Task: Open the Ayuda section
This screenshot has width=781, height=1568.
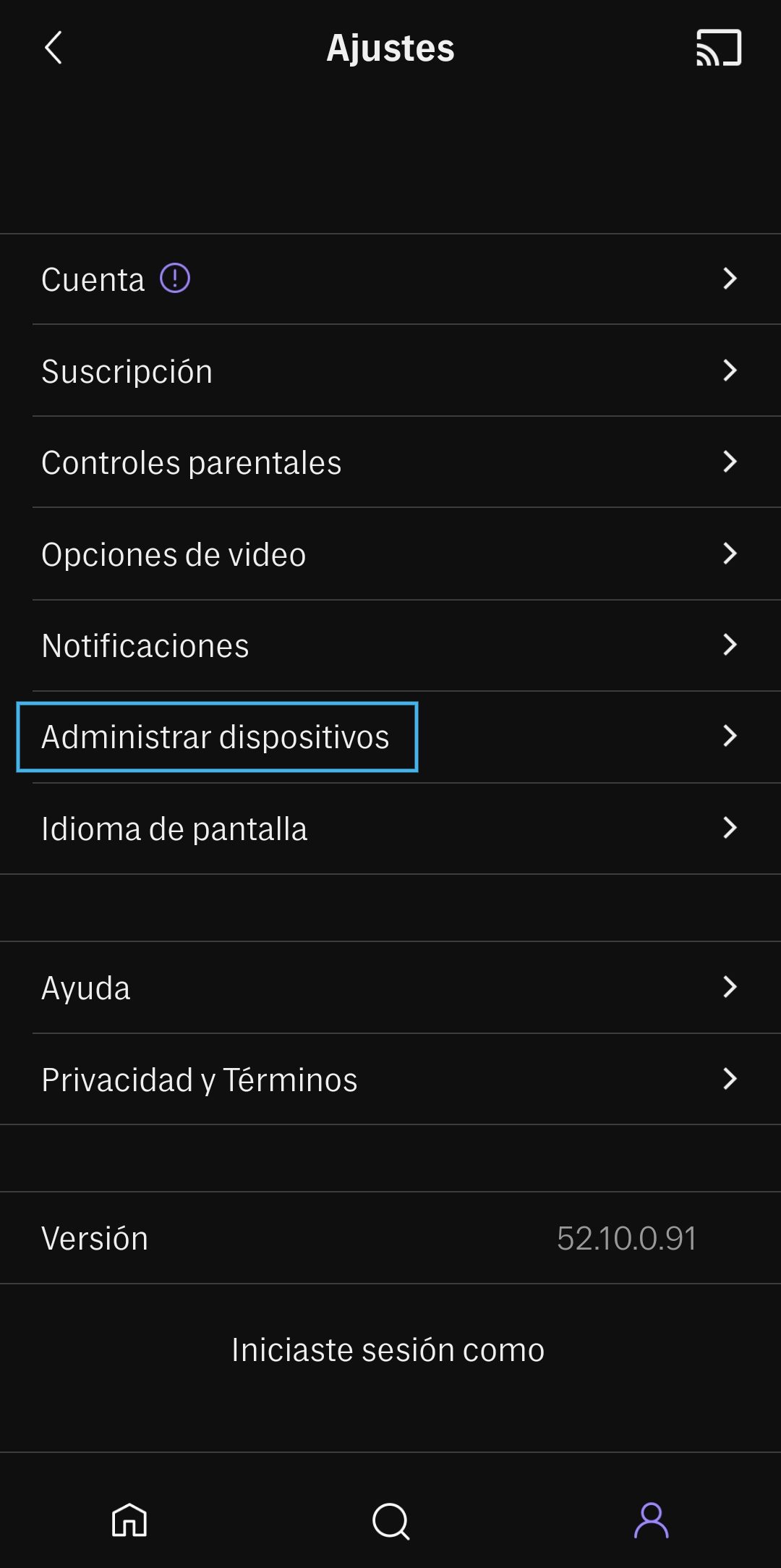Action: click(x=390, y=988)
